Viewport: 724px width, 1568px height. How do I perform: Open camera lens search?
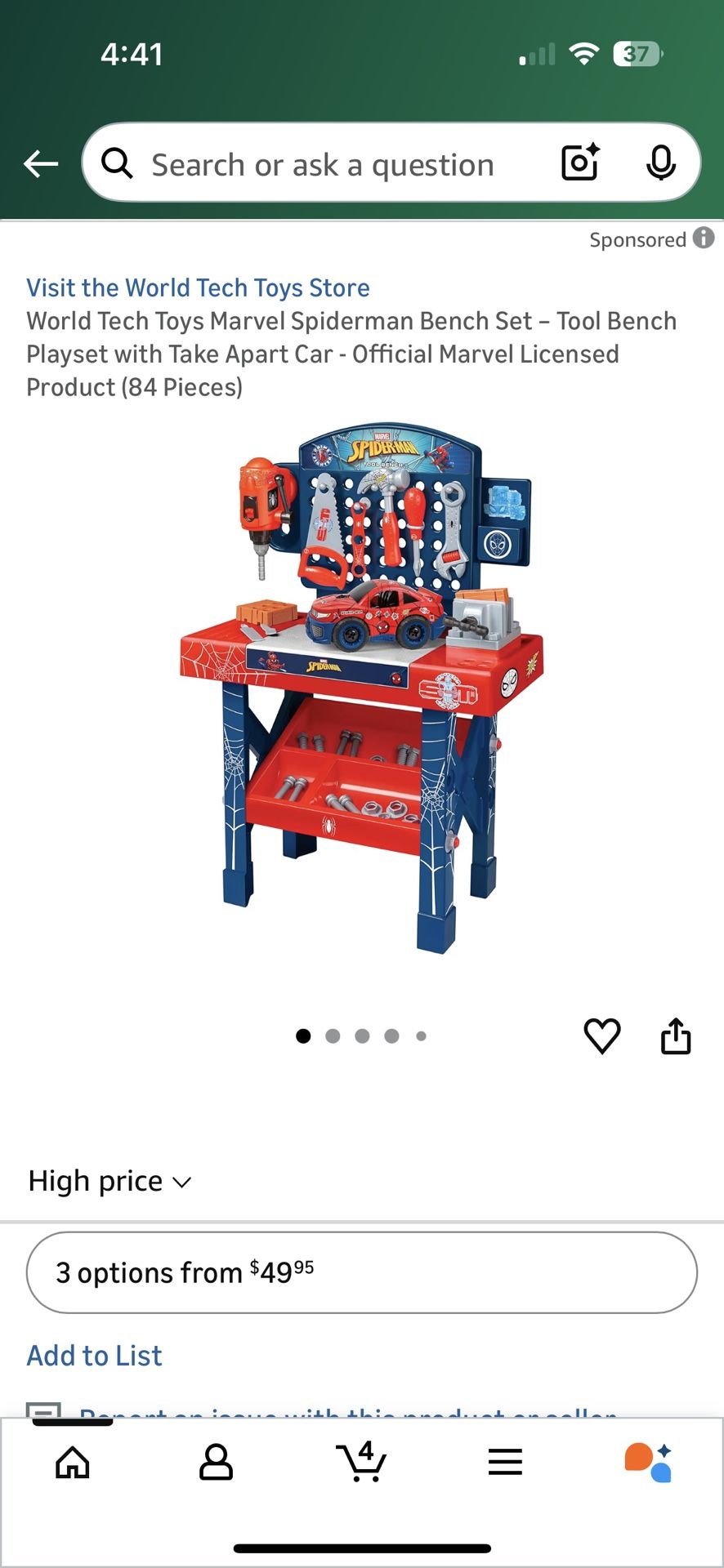[x=580, y=163]
